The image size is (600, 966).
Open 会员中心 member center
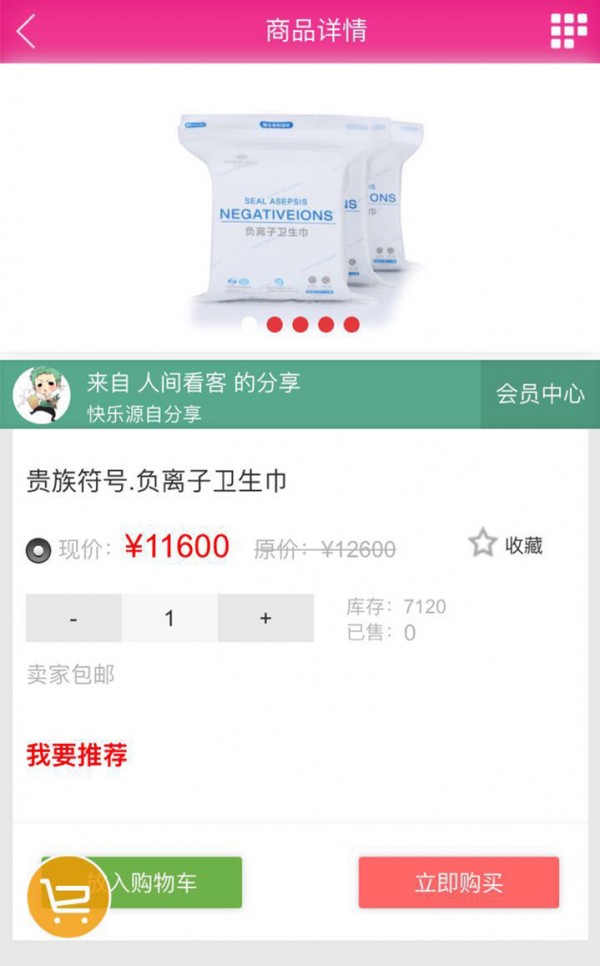[x=540, y=394]
